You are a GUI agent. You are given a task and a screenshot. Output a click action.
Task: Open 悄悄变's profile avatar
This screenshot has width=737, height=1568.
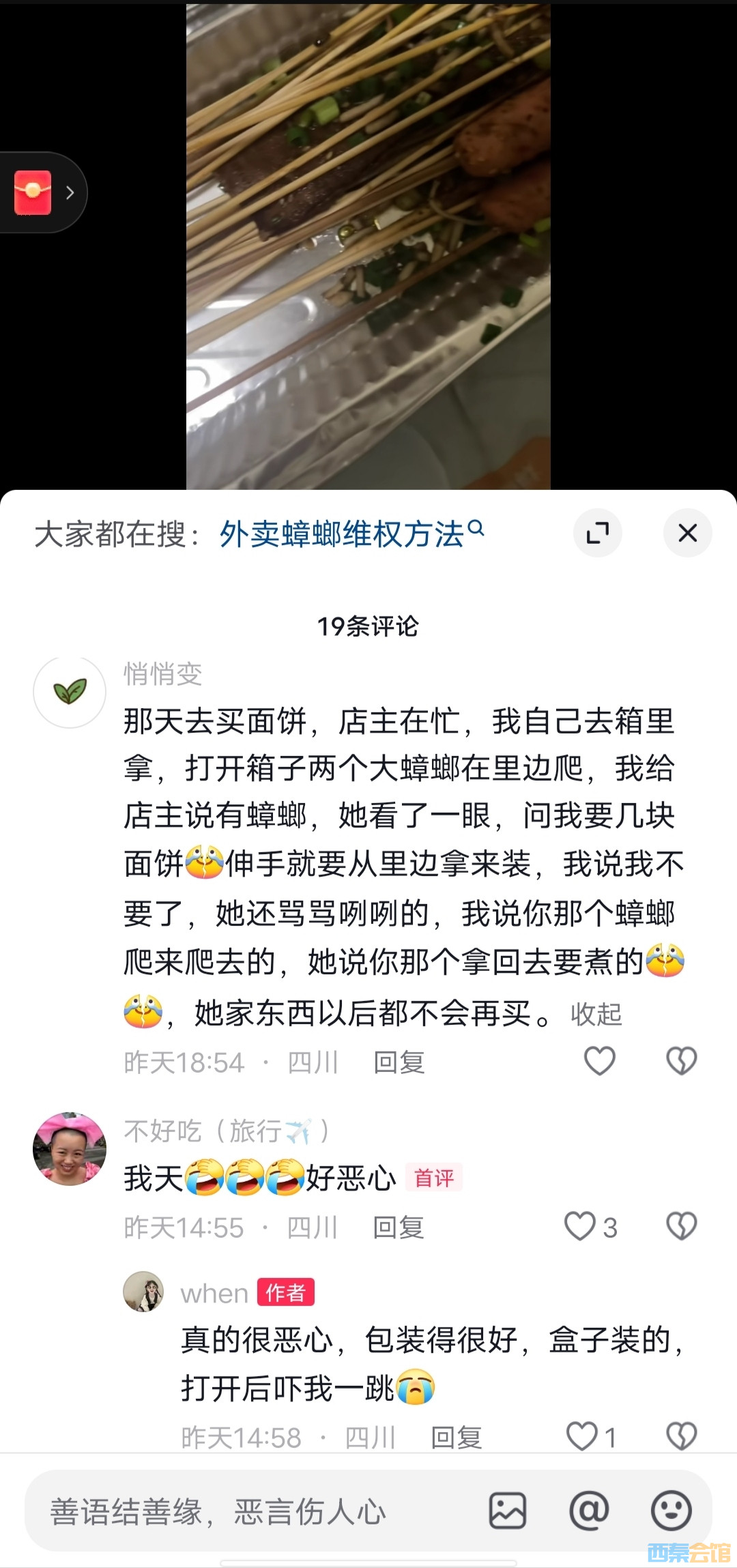70,692
